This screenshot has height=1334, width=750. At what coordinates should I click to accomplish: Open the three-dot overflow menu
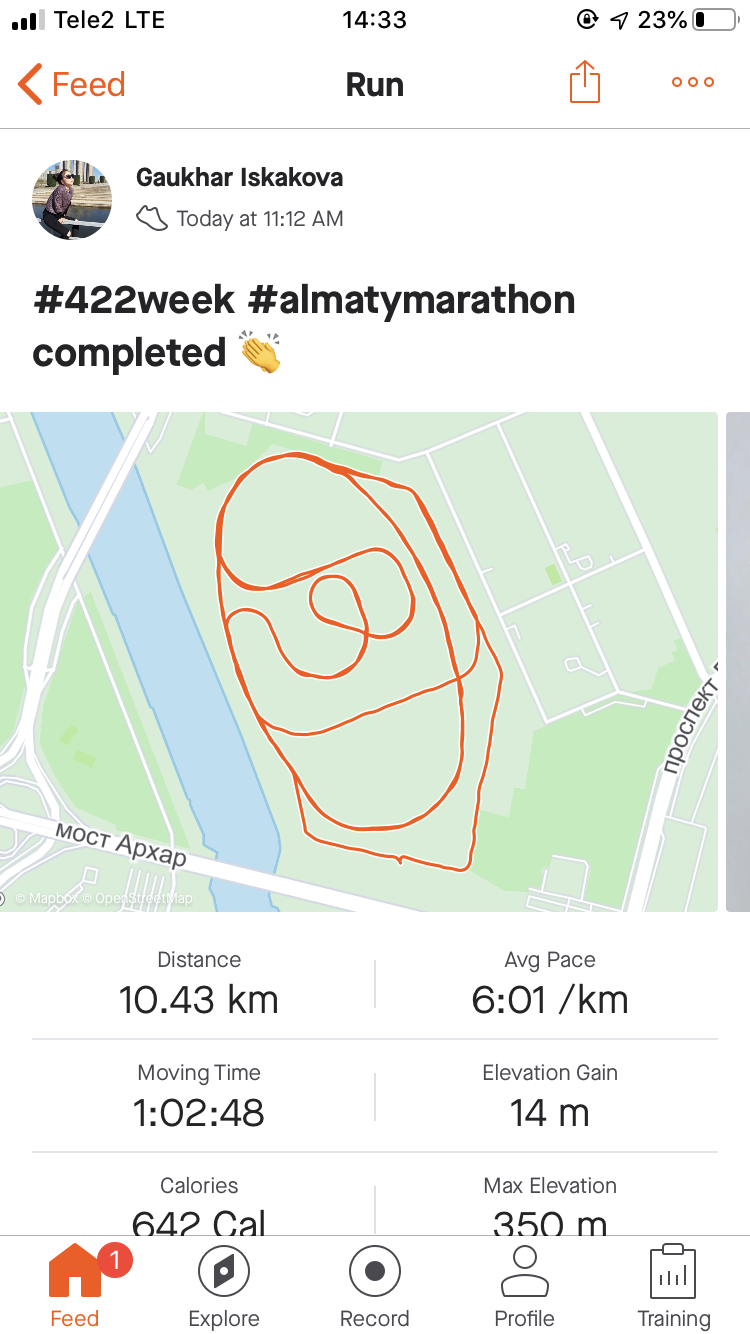tap(692, 83)
